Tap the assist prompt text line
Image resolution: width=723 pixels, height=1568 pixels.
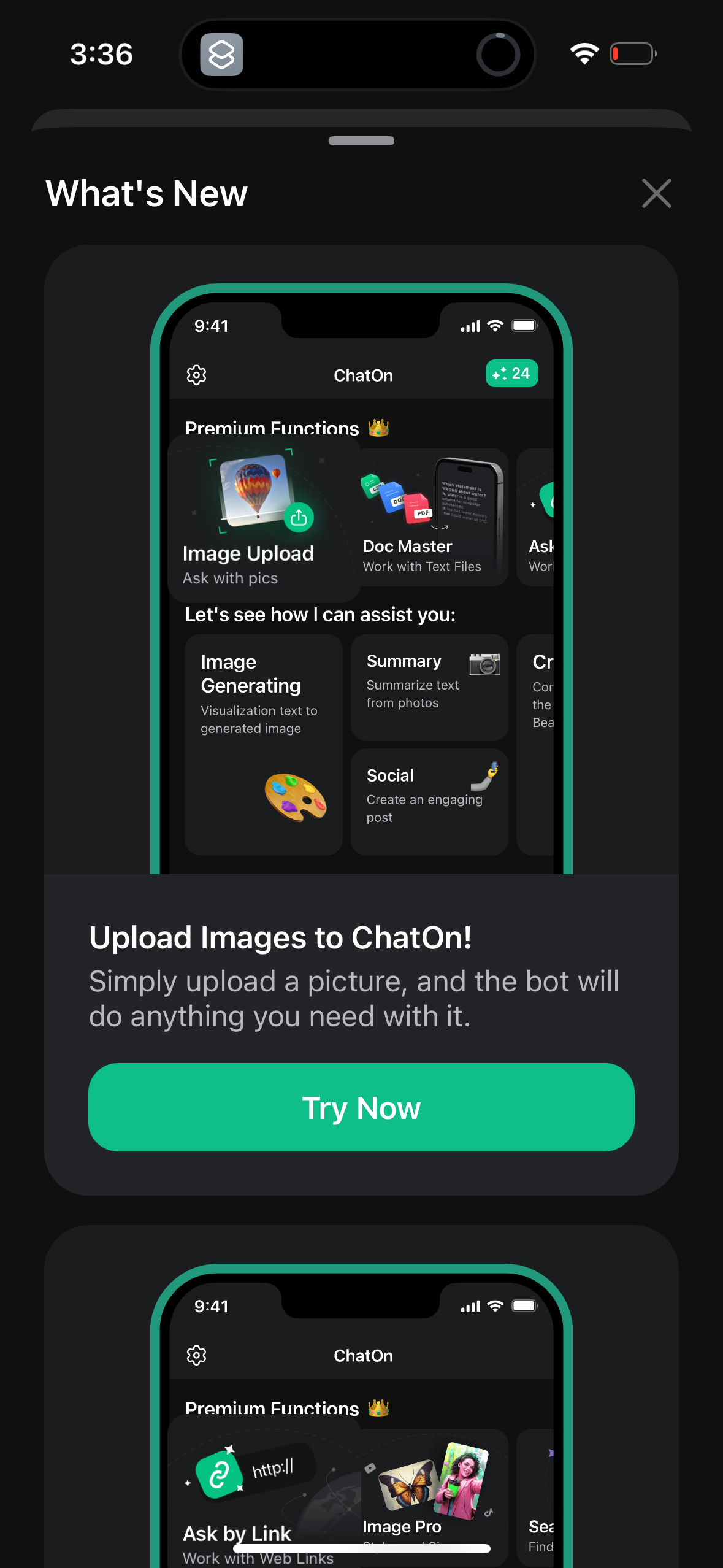tap(319, 614)
